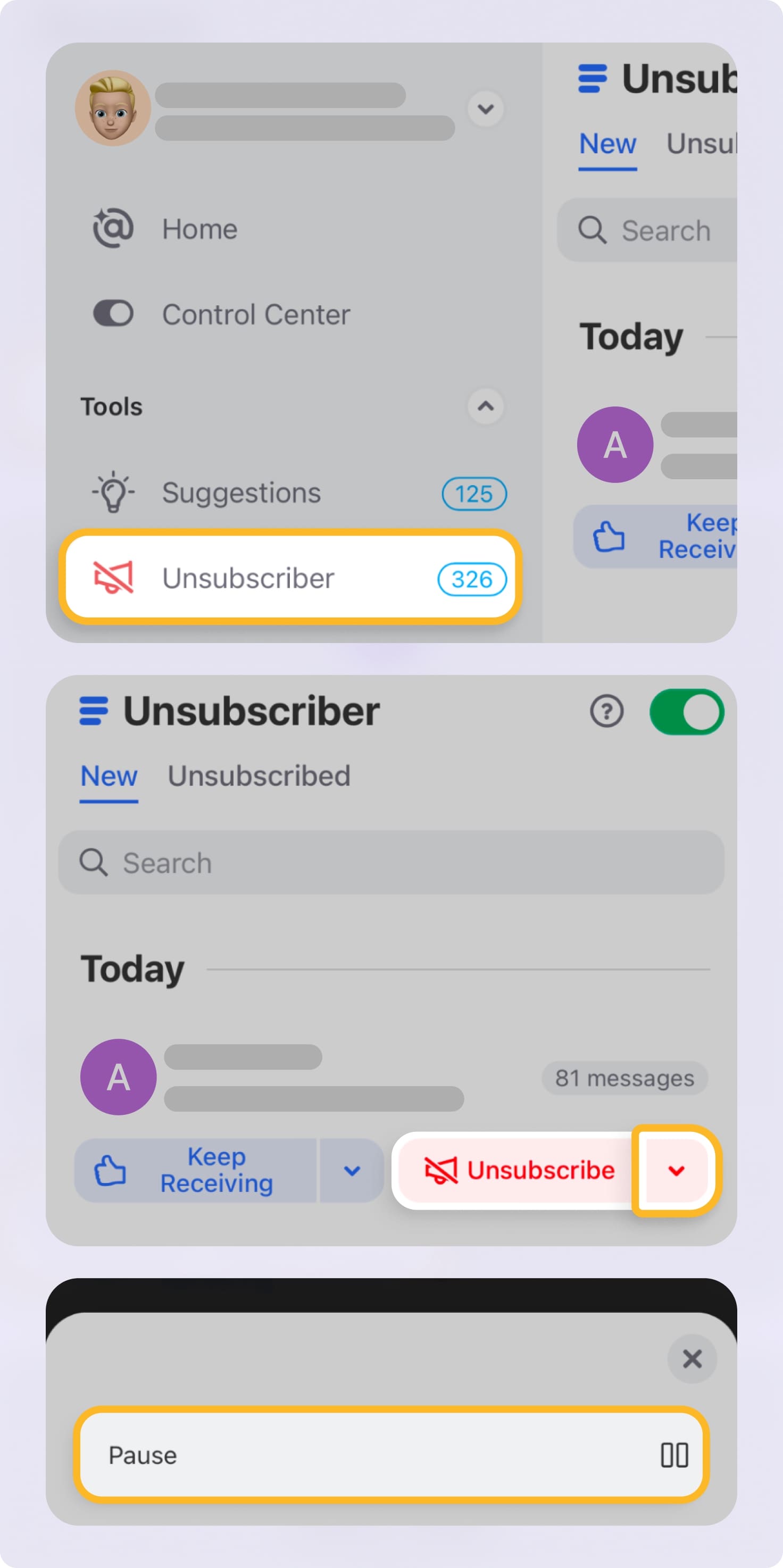This screenshot has width=783, height=1568.
Task: Open help via the question mark icon
Action: point(606,711)
